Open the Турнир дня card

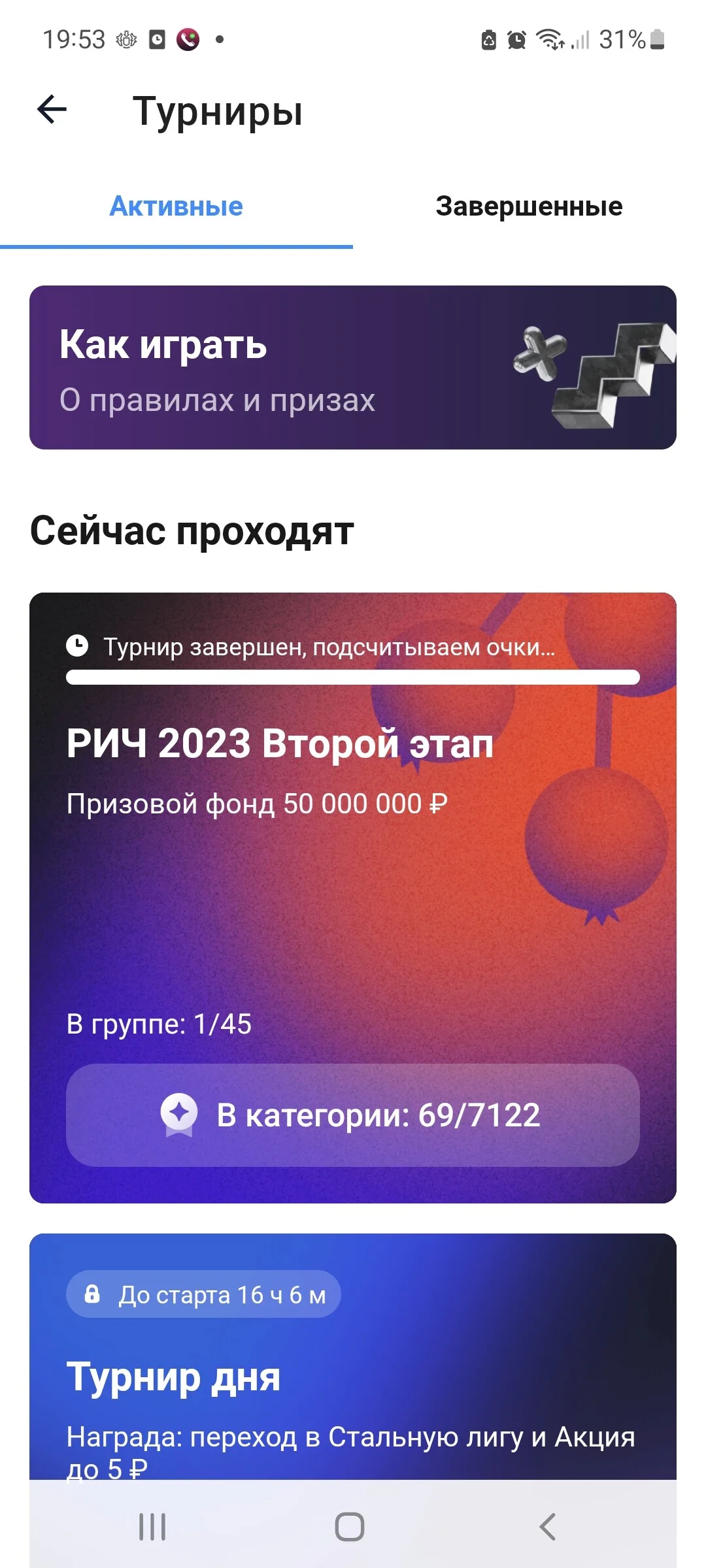click(353, 1356)
